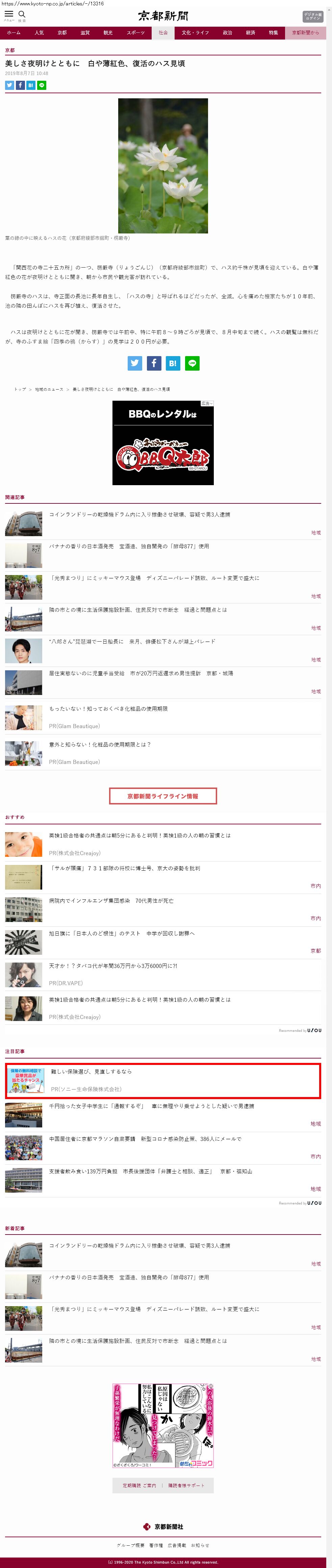Tap 京都新聞ライフライン情報 button
Viewport: 332px width, 1568px height.
[x=163, y=796]
